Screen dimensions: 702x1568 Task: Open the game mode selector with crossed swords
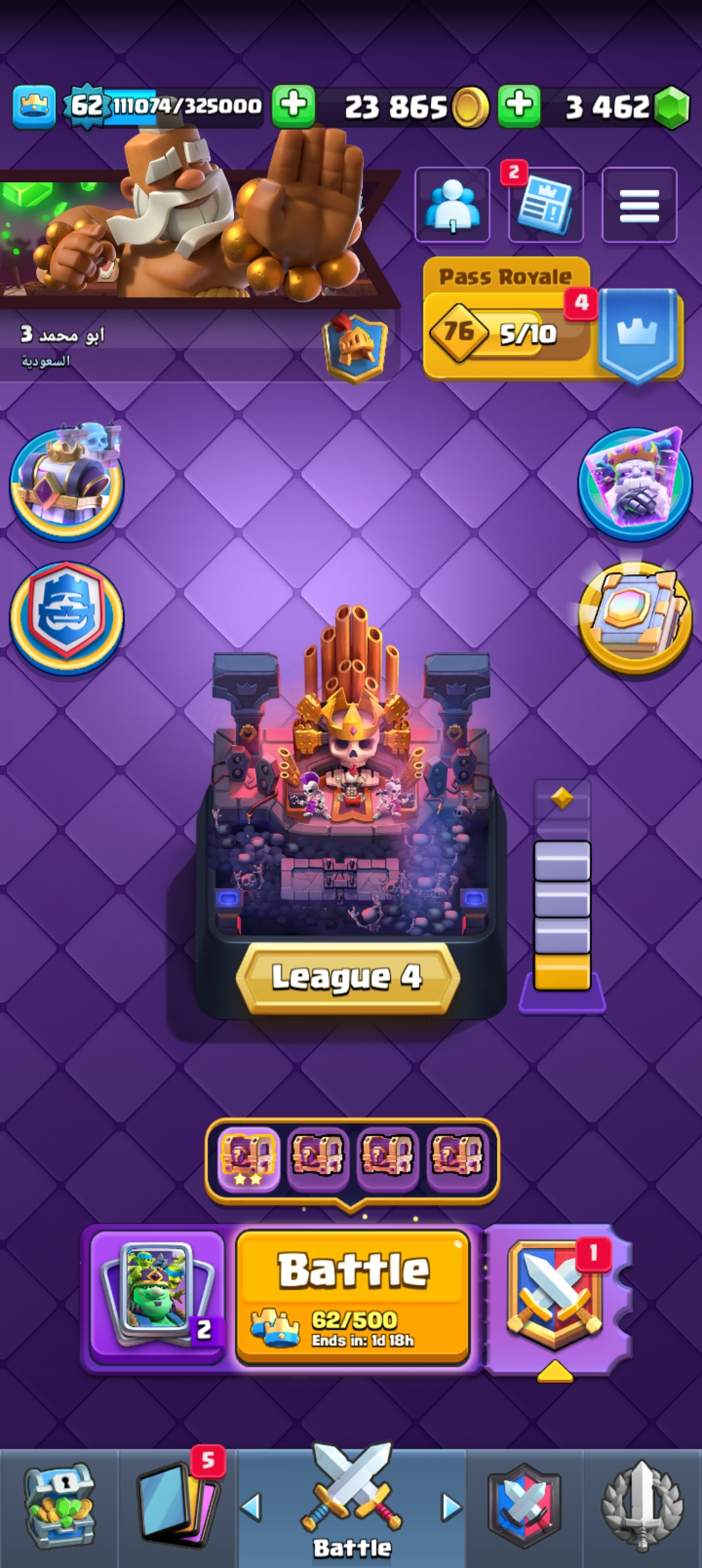554,1296
